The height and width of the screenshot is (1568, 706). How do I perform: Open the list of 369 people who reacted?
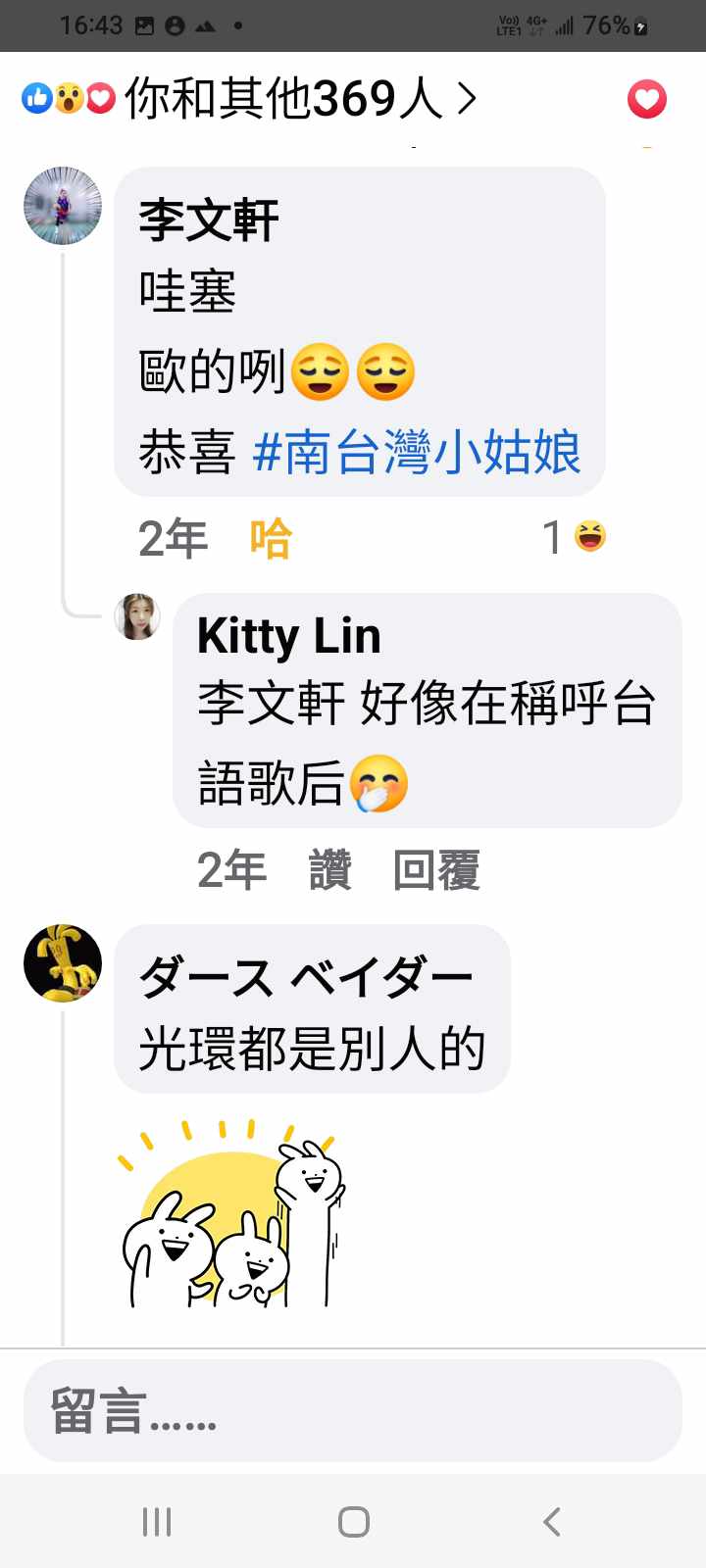[x=284, y=99]
